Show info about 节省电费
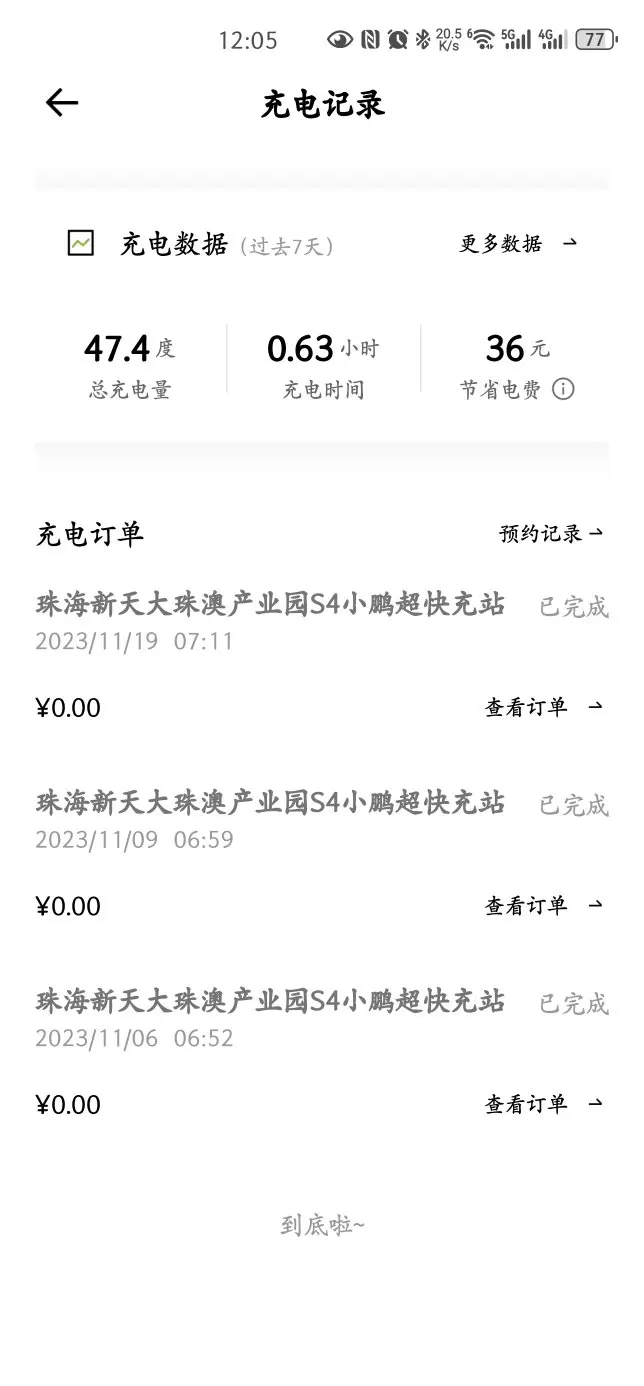Viewport: 644px width, 1386px height. tap(564, 390)
